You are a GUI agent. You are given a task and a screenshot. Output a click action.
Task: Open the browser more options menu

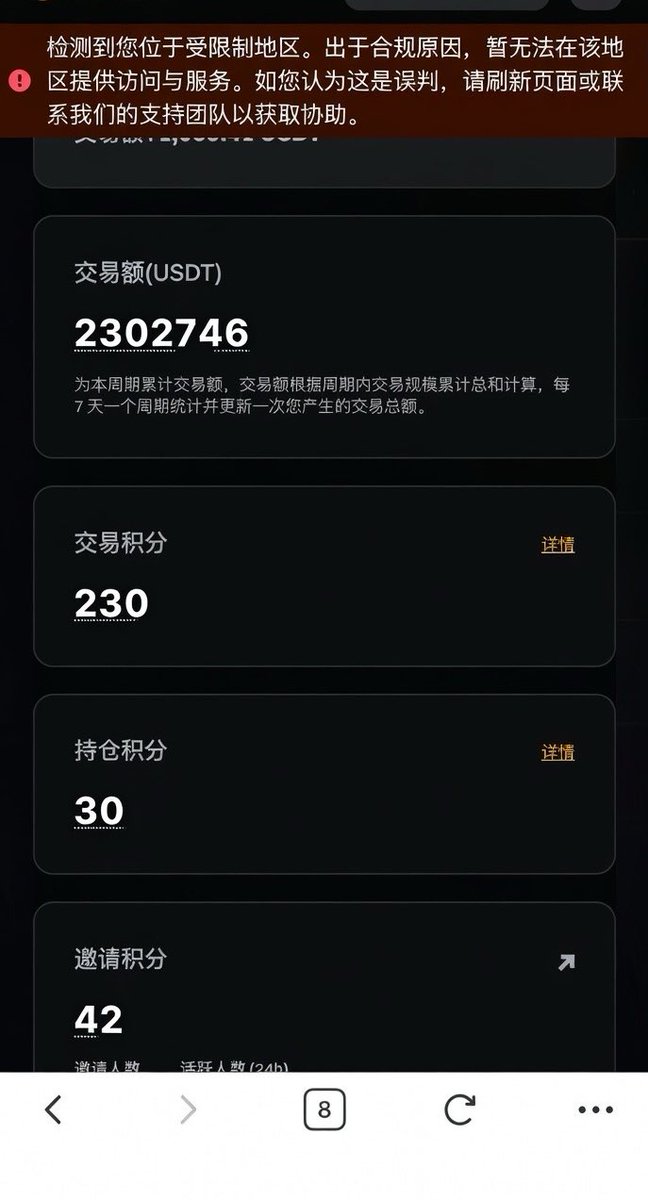click(x=595, y=1109)
